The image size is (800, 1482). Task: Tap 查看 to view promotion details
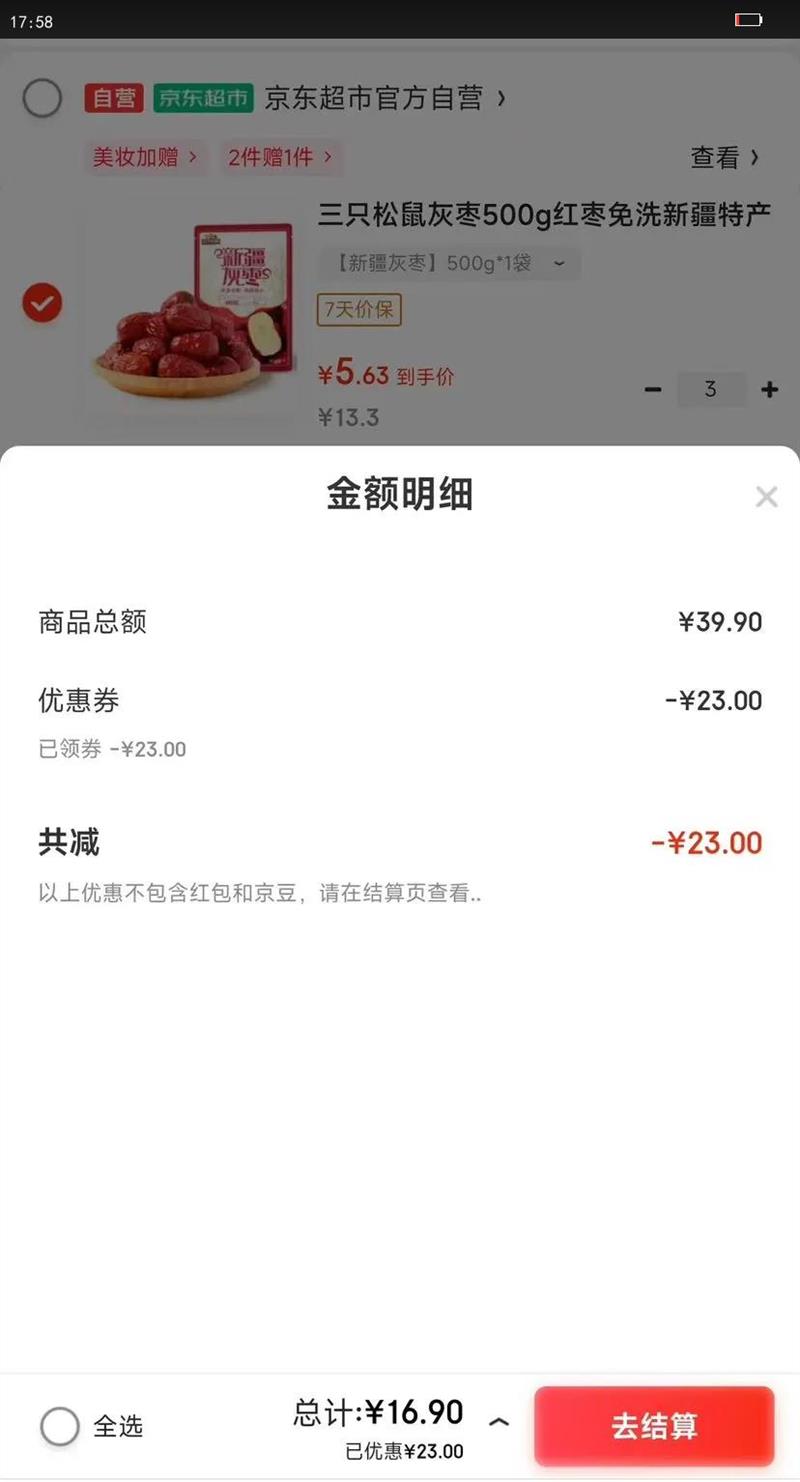[x=724, y=157]
